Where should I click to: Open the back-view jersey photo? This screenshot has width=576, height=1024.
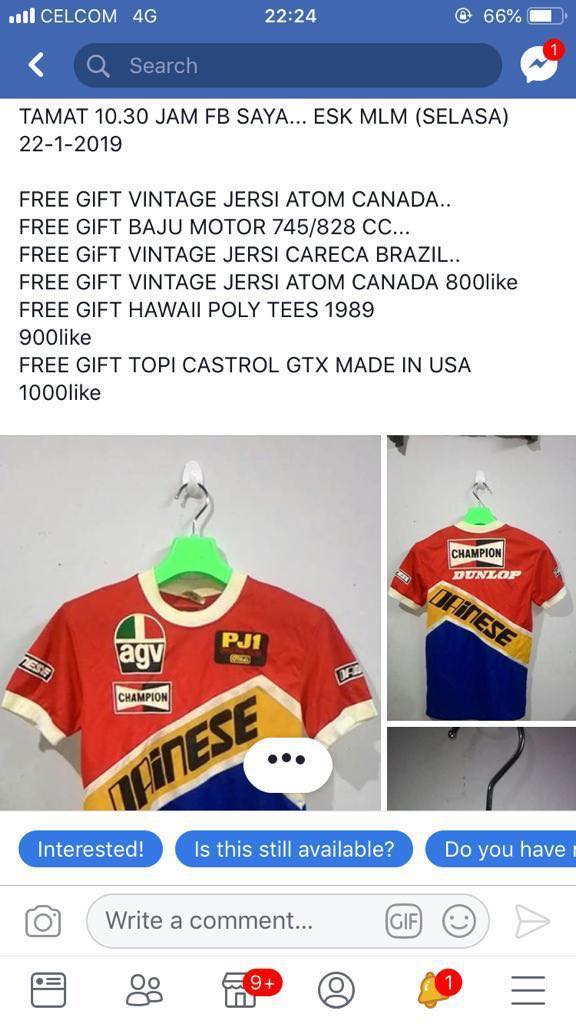tap(481, 578)
